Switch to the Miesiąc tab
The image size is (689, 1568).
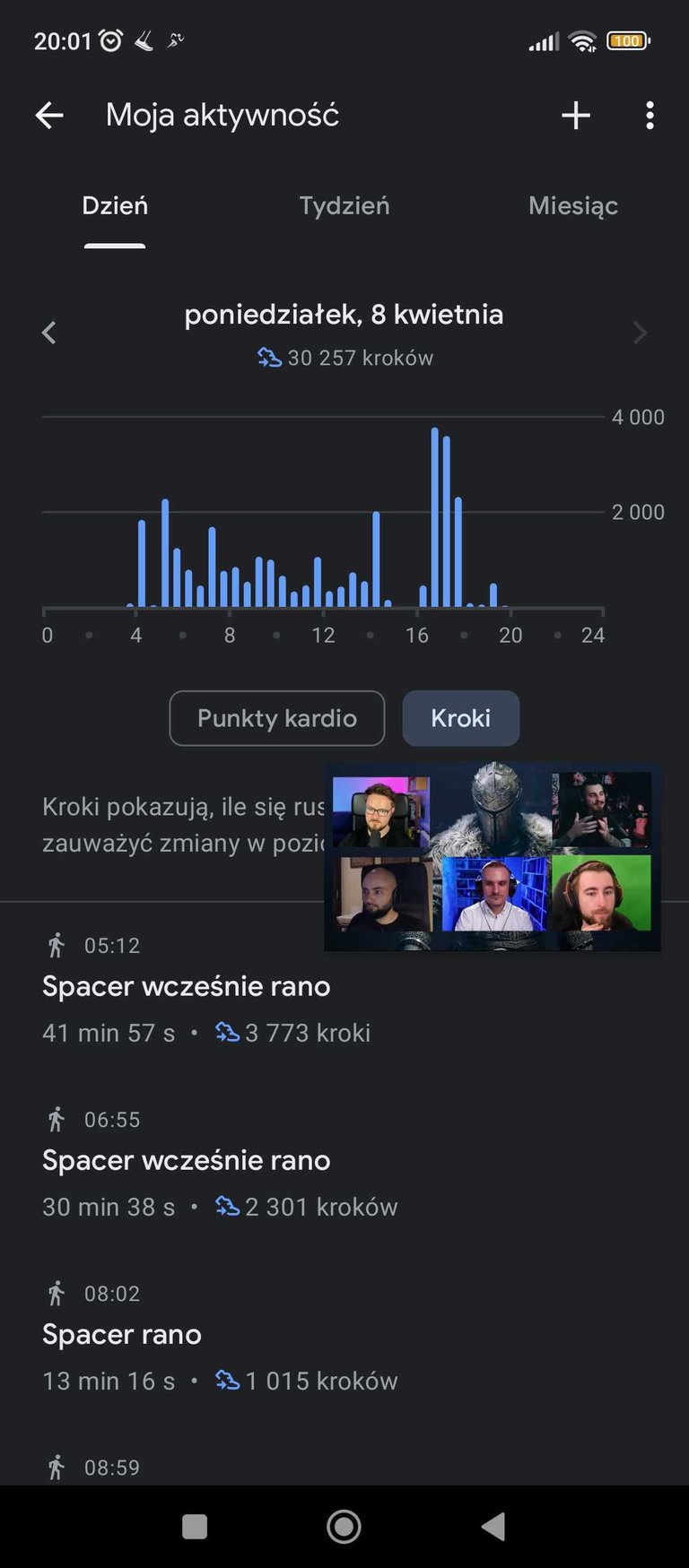(573, 206)
